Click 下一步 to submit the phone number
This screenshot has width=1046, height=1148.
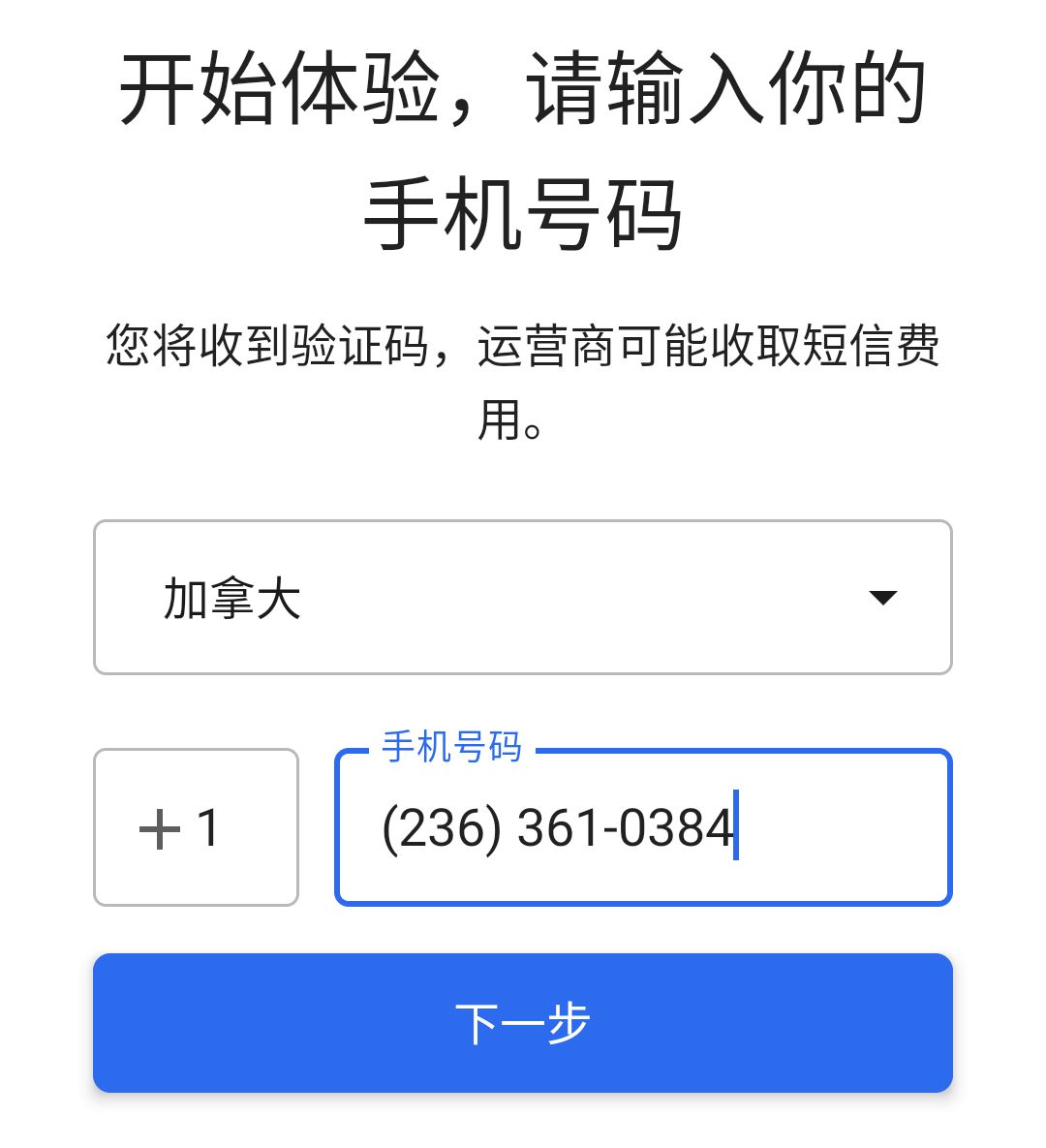523,1022
